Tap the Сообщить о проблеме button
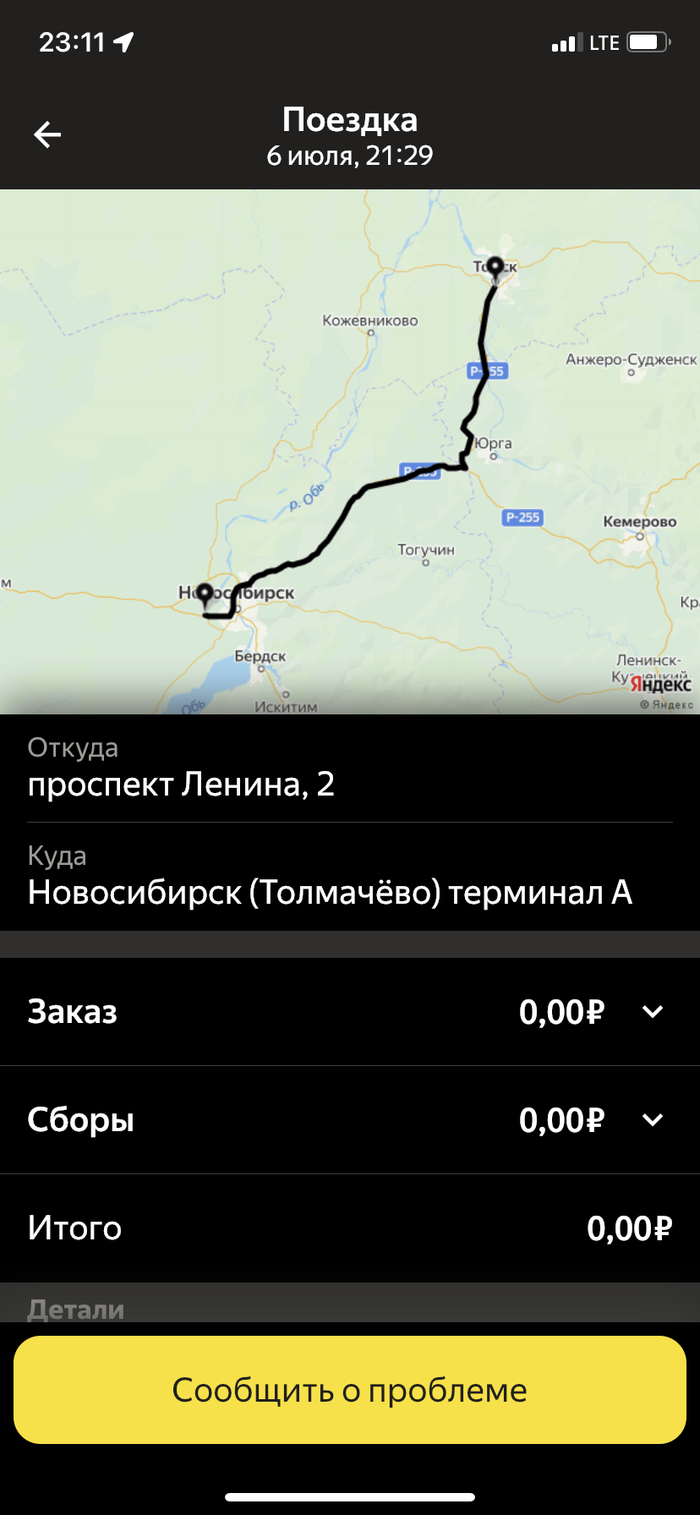Screen dimensions: 700x1515 point(349,1390)
